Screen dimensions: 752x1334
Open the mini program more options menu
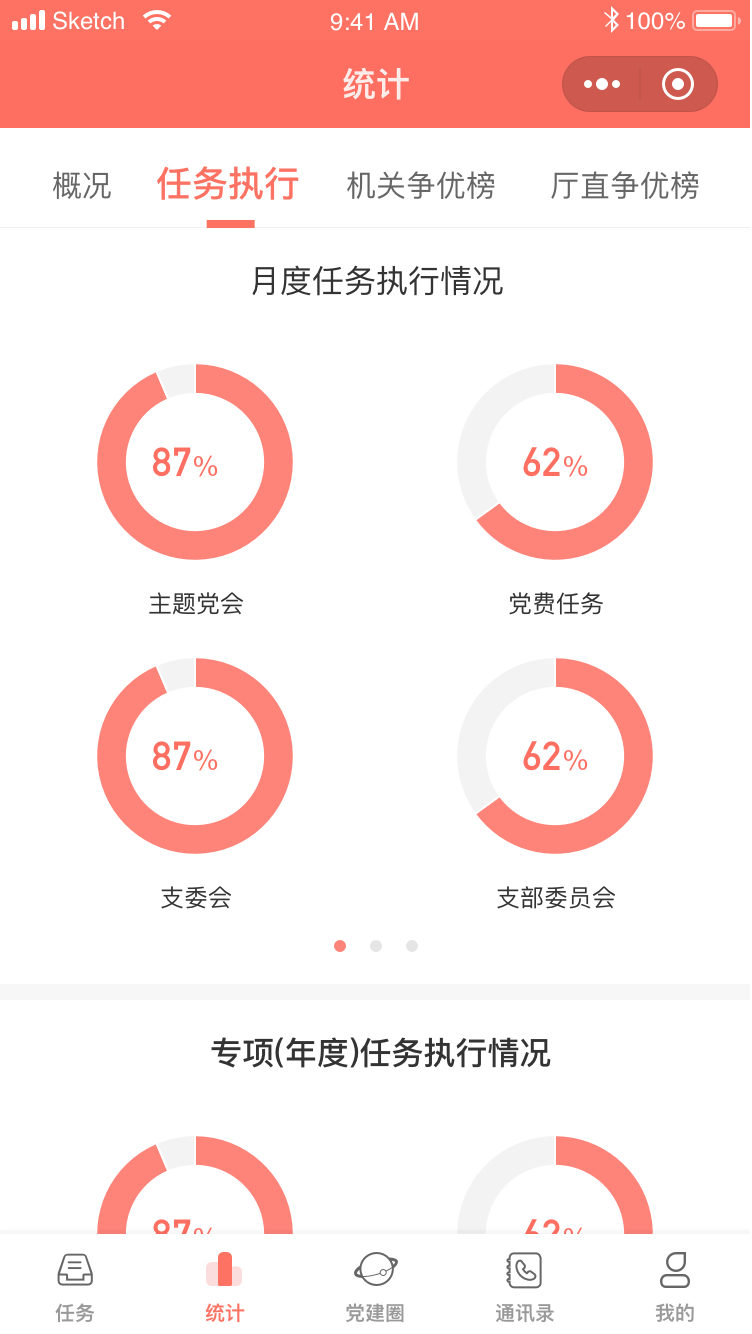point(601,84)
